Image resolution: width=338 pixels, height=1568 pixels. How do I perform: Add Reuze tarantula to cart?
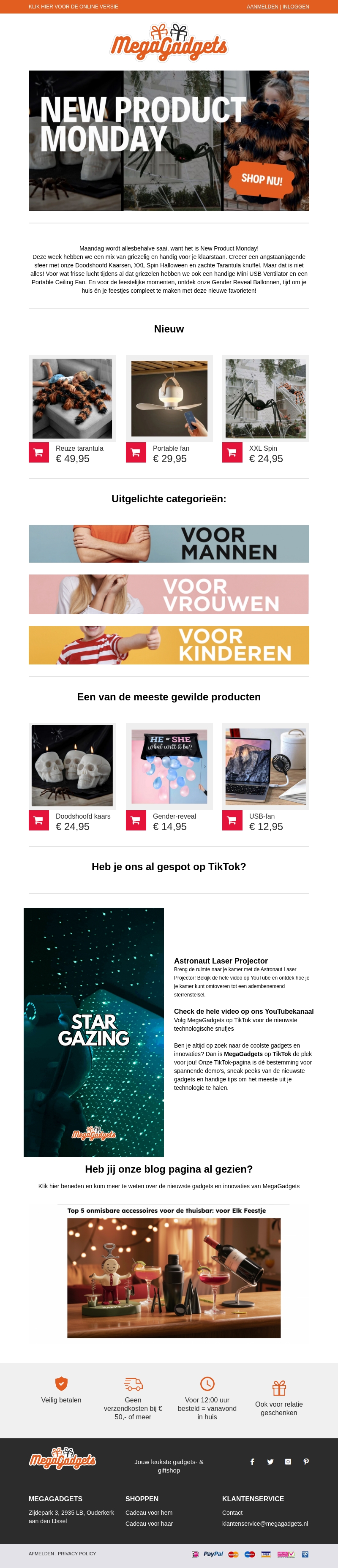[x=38, y=452]
